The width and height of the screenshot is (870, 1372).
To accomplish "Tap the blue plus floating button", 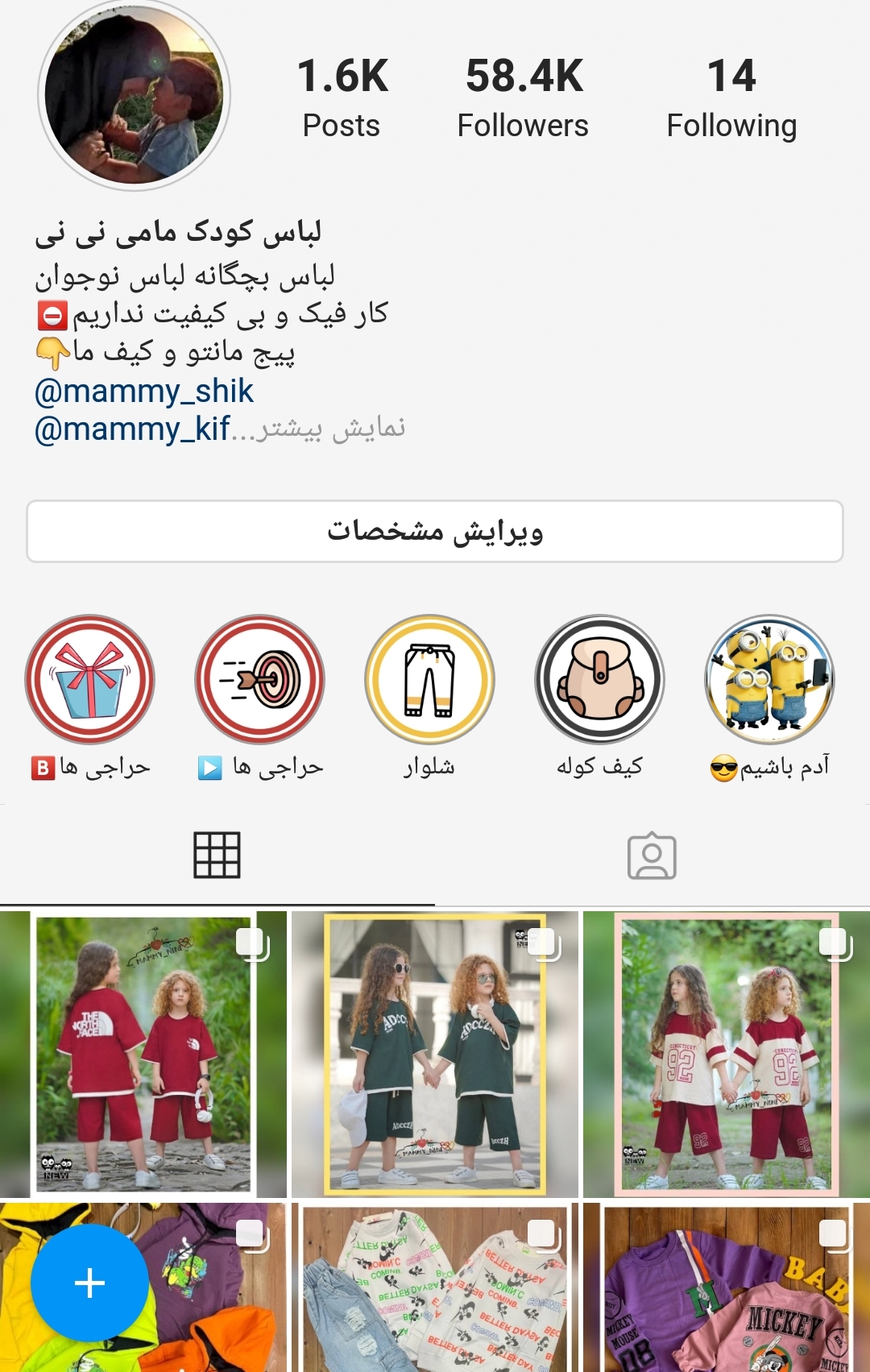I will (x=89, y=1283).
